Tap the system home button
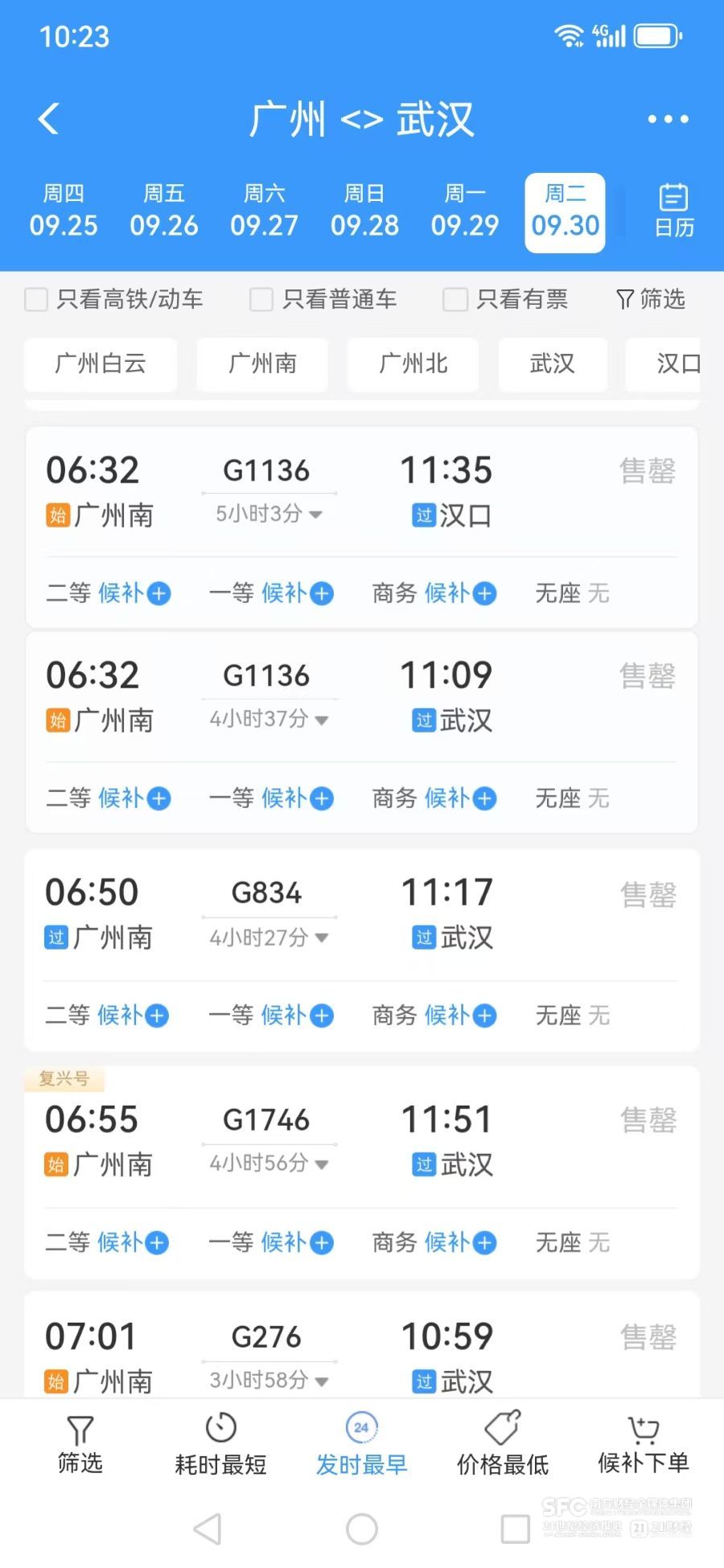724x1568 pixels. coord(362,1529)
